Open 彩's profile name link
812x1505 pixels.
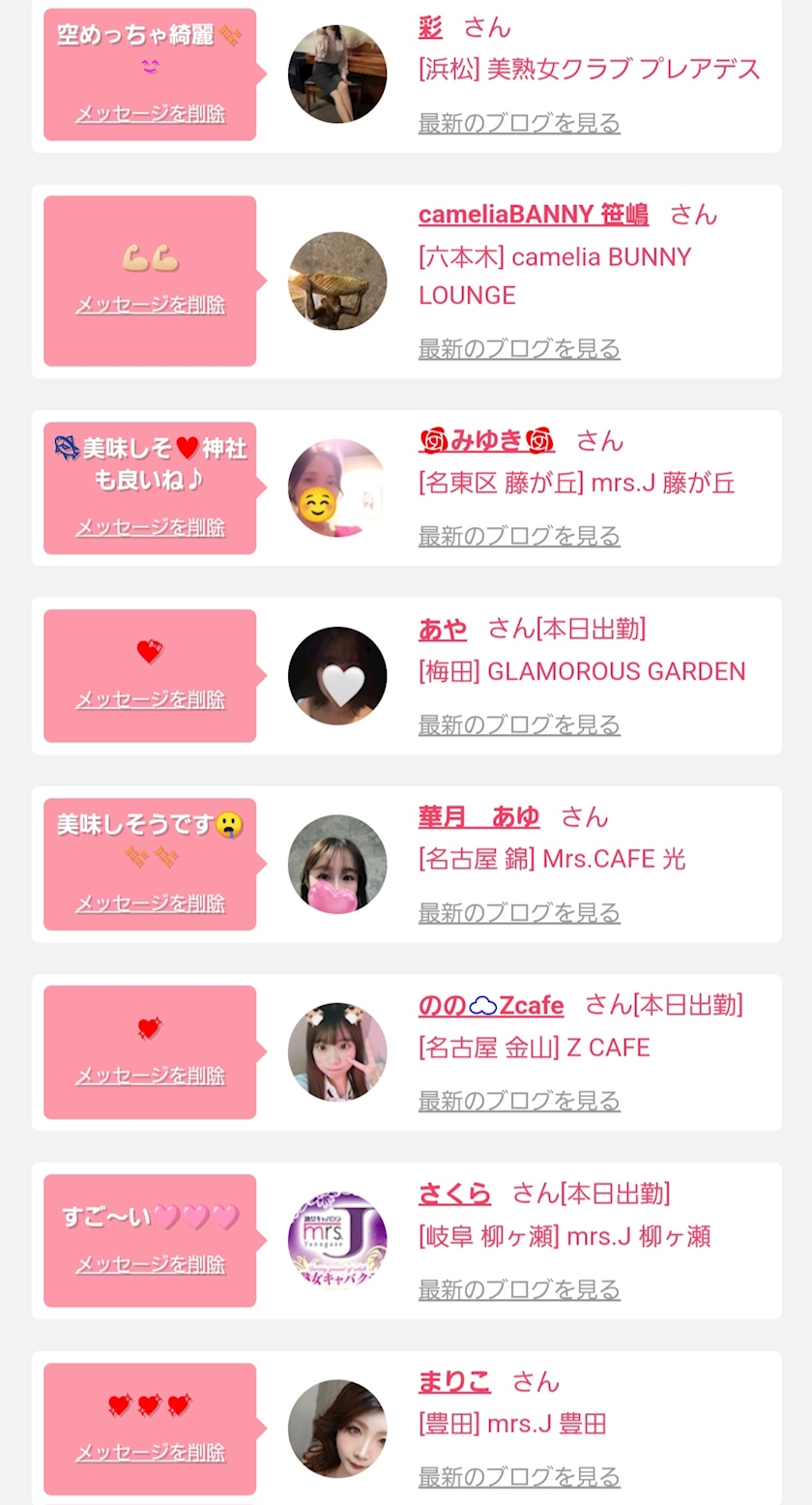click(x=430, y=27)
